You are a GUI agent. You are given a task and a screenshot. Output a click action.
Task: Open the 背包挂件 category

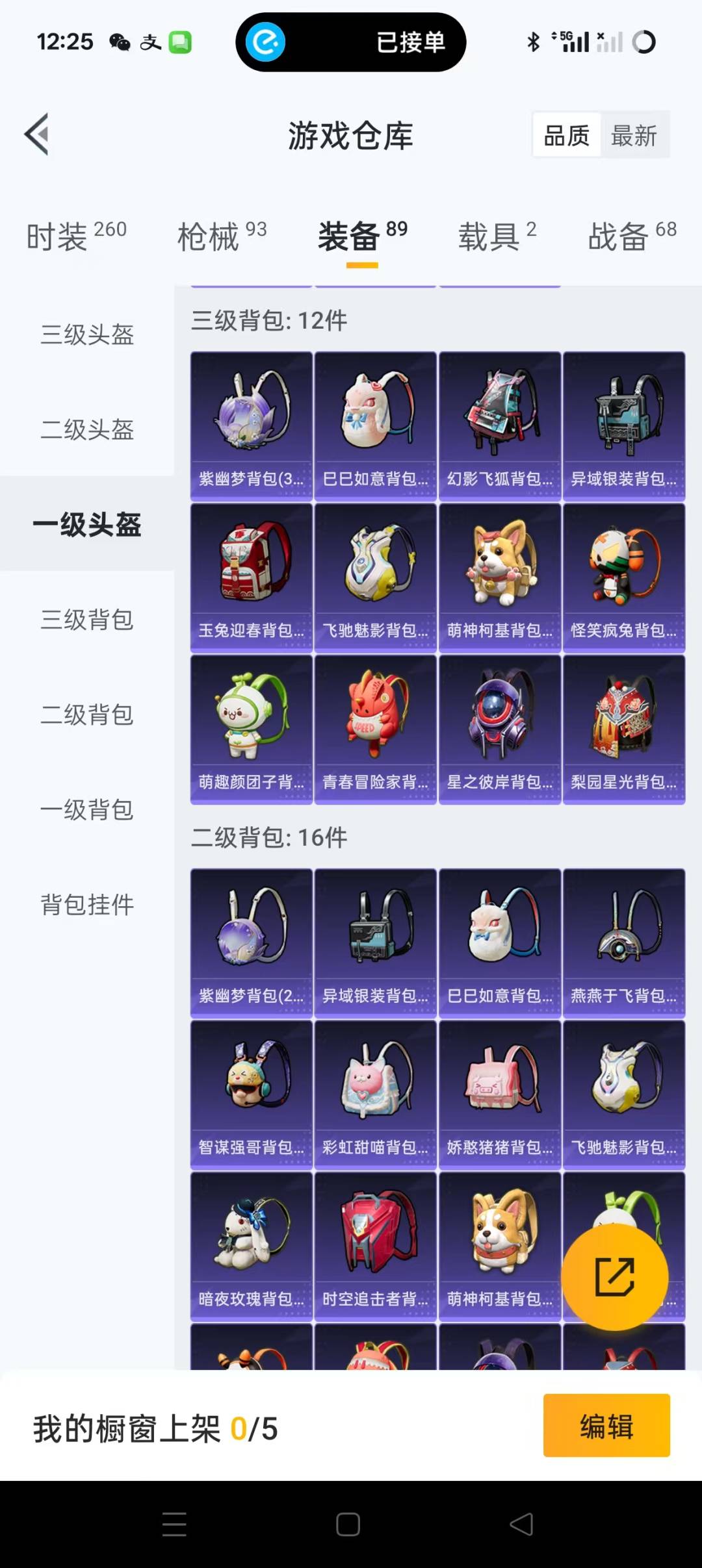(x=87, y=904)
